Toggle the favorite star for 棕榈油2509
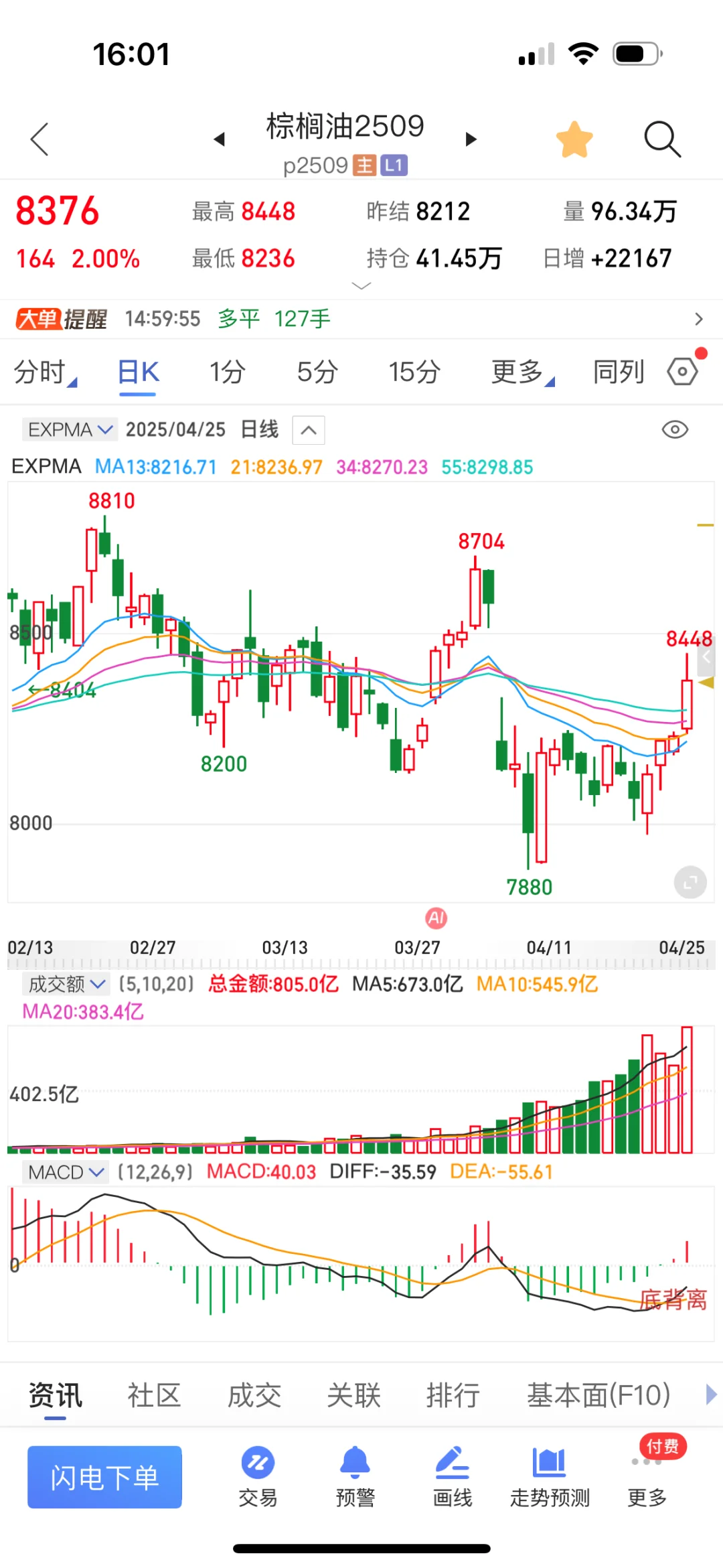The width and height of the screenshot is (723, 1568). pyautogui.click(x=574, y=139)
